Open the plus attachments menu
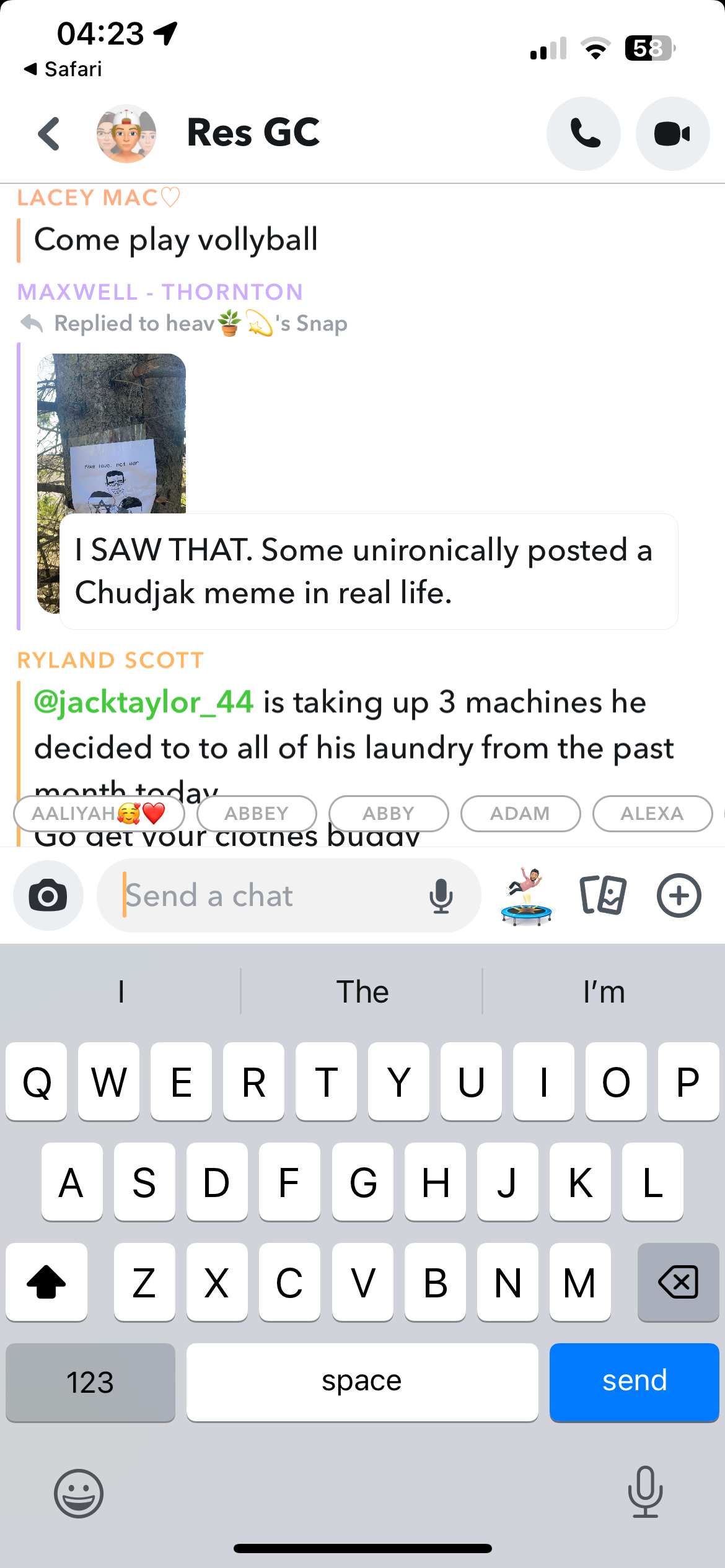Image resolution: width=725 pixels, height=1568 pixels. (679, 895)
